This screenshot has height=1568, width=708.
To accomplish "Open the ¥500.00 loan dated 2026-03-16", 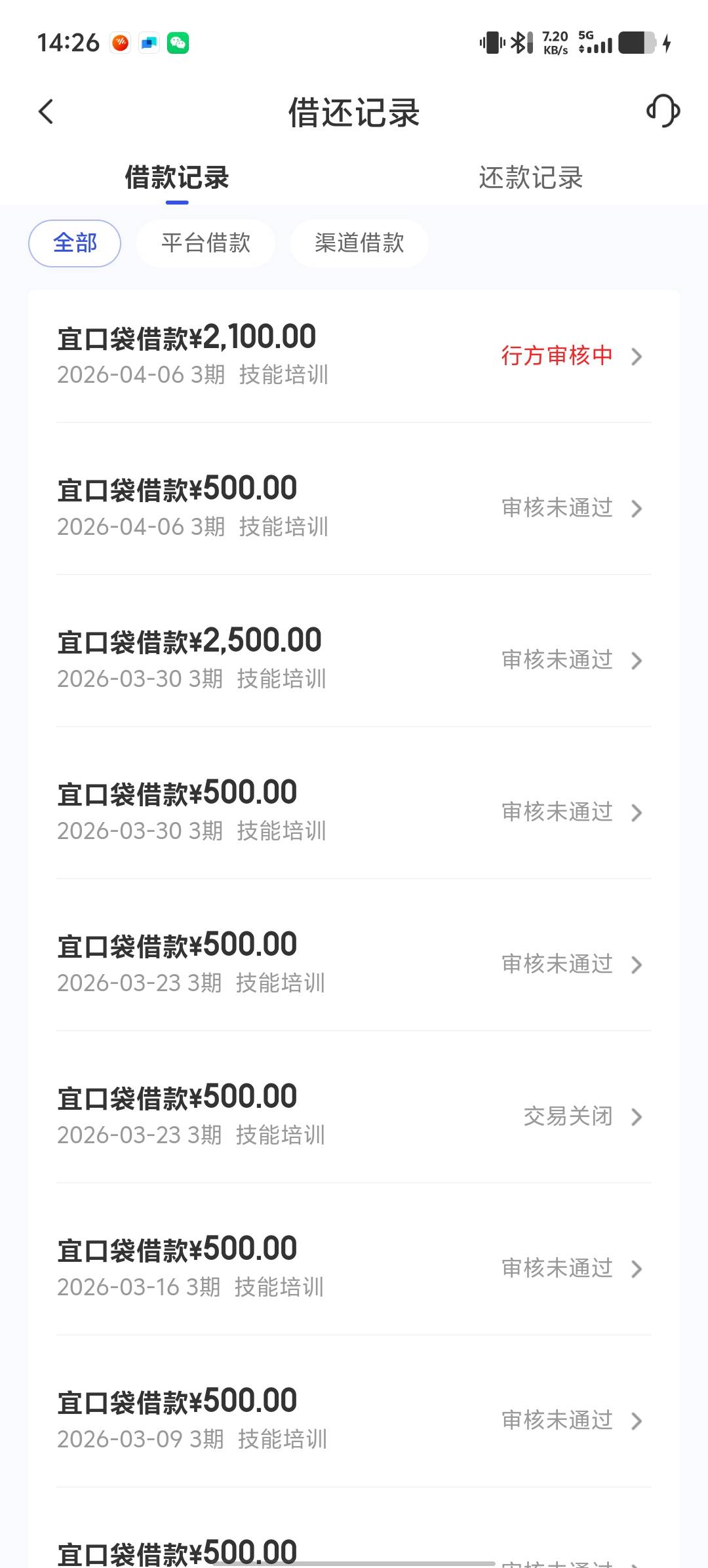I will click(x=354, y=1268).
